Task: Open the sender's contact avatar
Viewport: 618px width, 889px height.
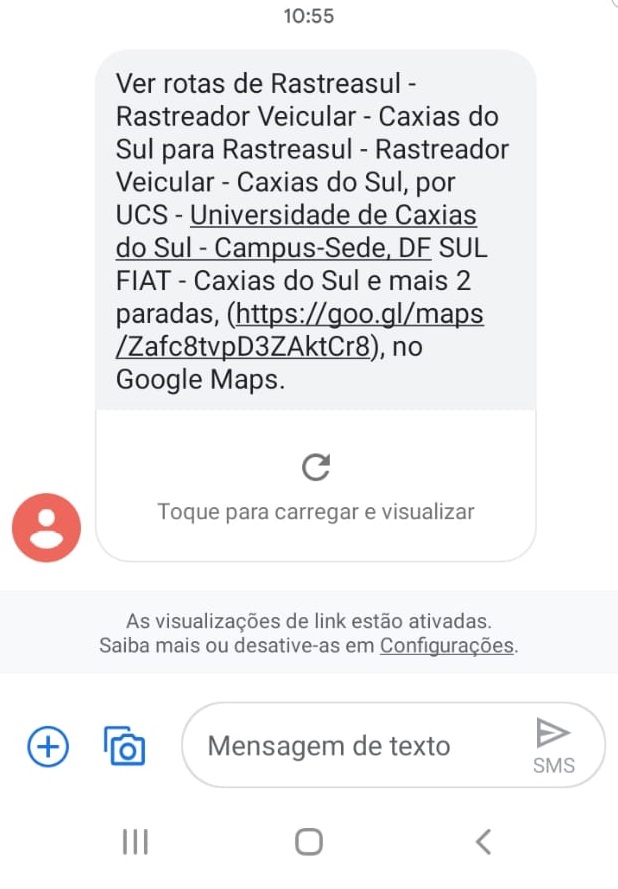Action: tap(46, 527)
